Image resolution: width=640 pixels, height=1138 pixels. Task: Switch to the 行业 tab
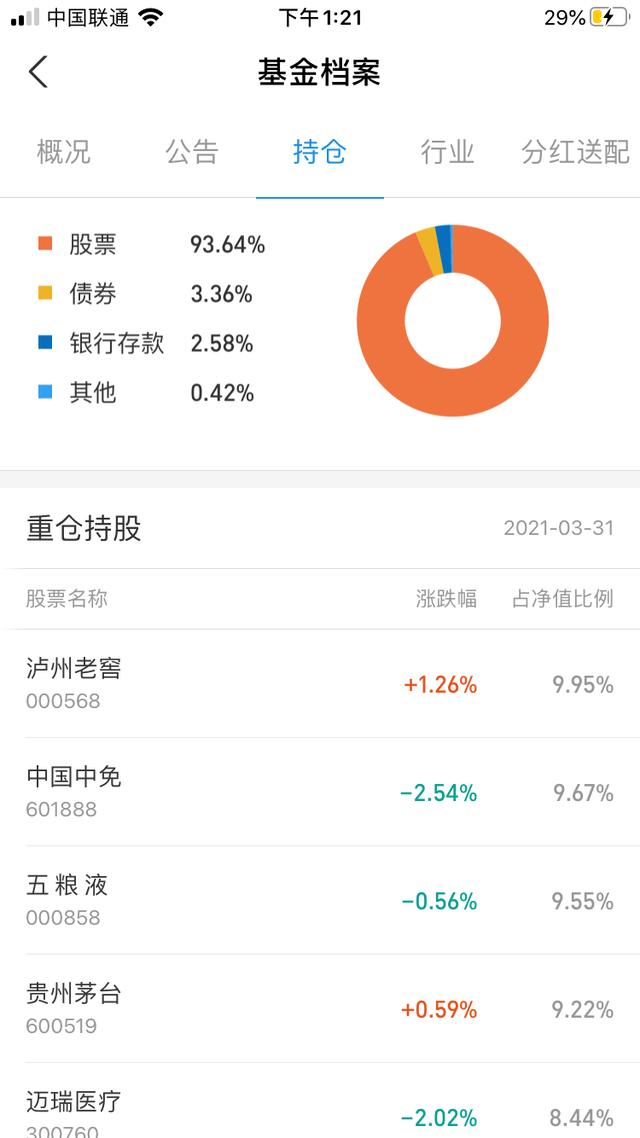448,152
